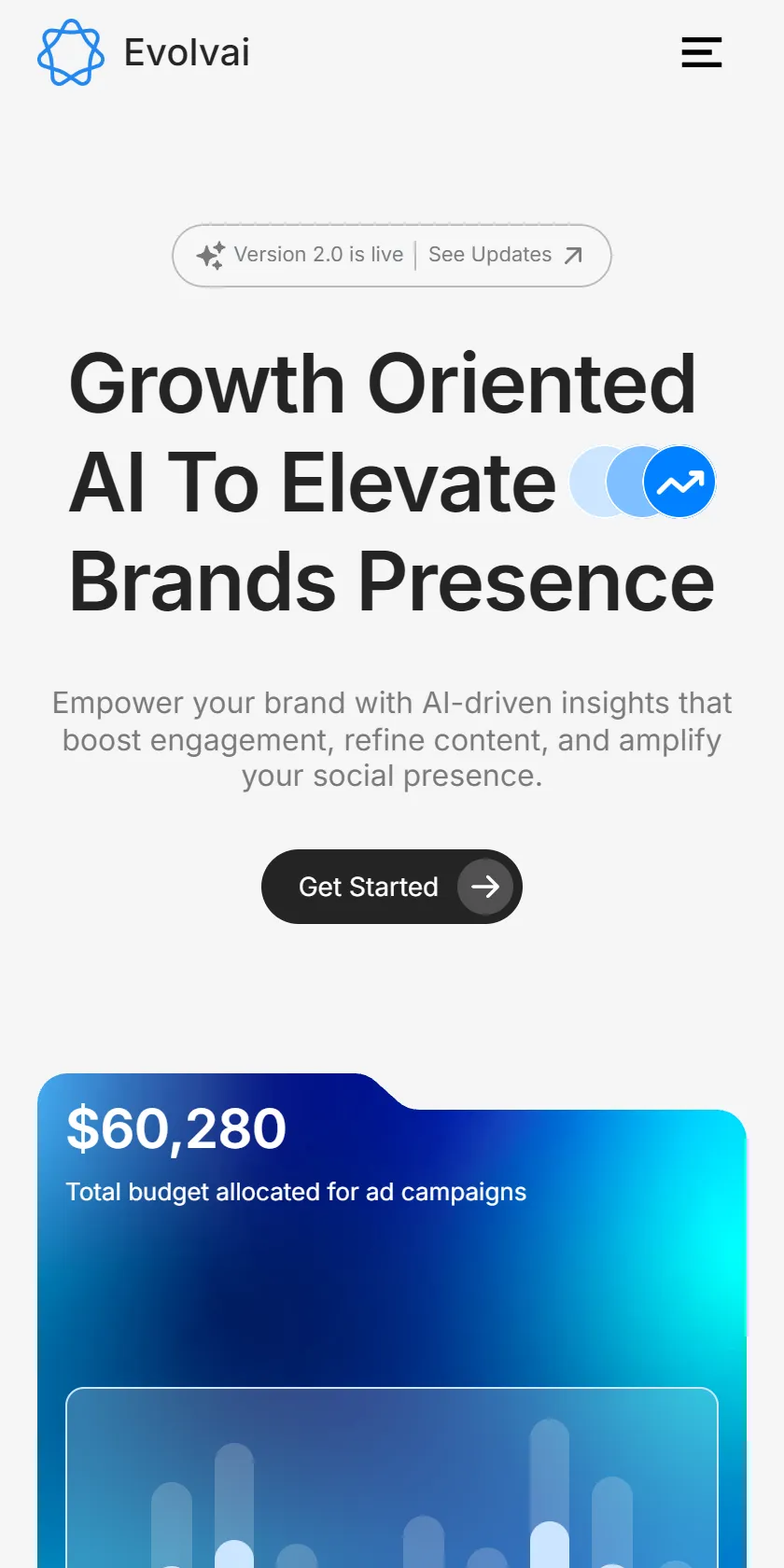The height and width of the screenshot is (1568, 784).
Task: Tap the Get Started button
Action: pos(392,887)
